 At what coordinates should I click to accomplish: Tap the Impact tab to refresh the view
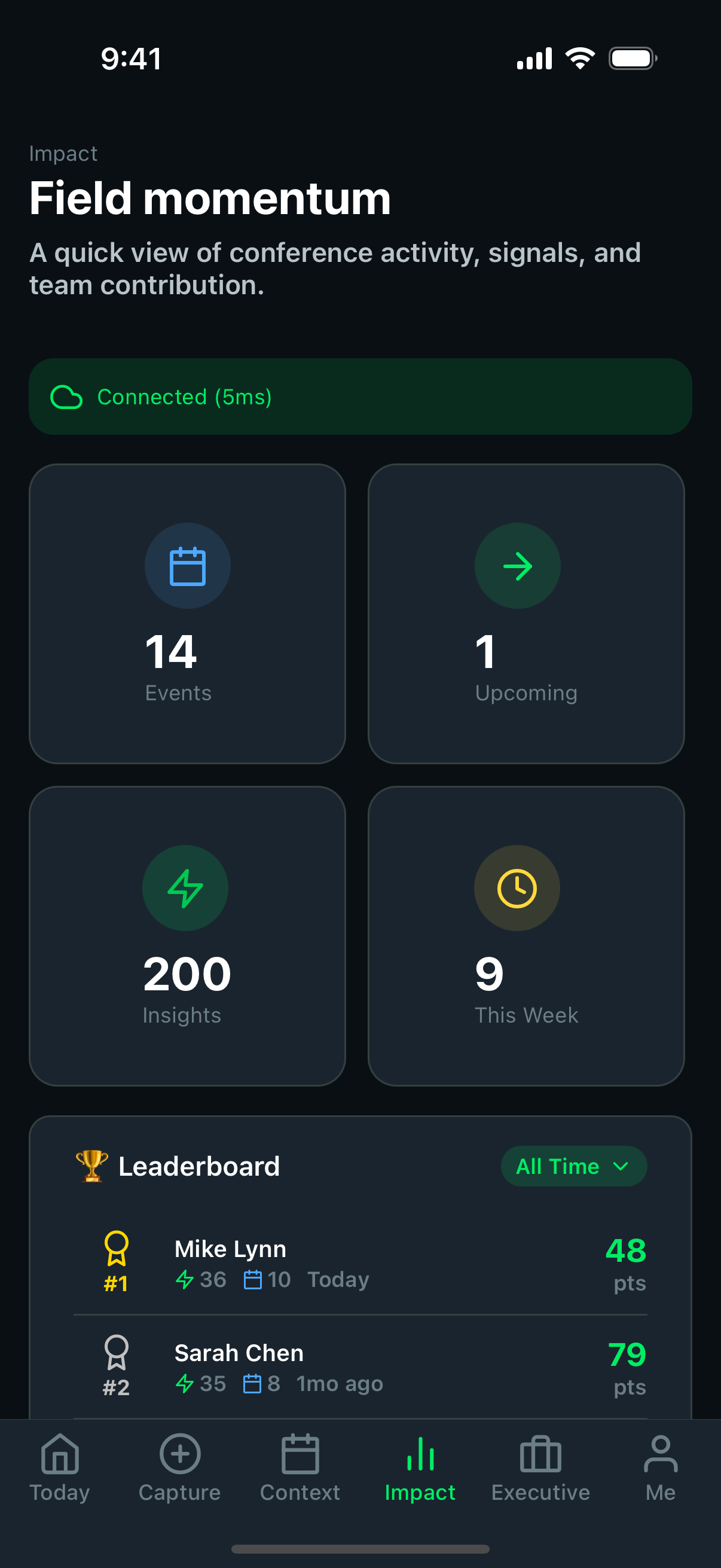[420, 1473]
